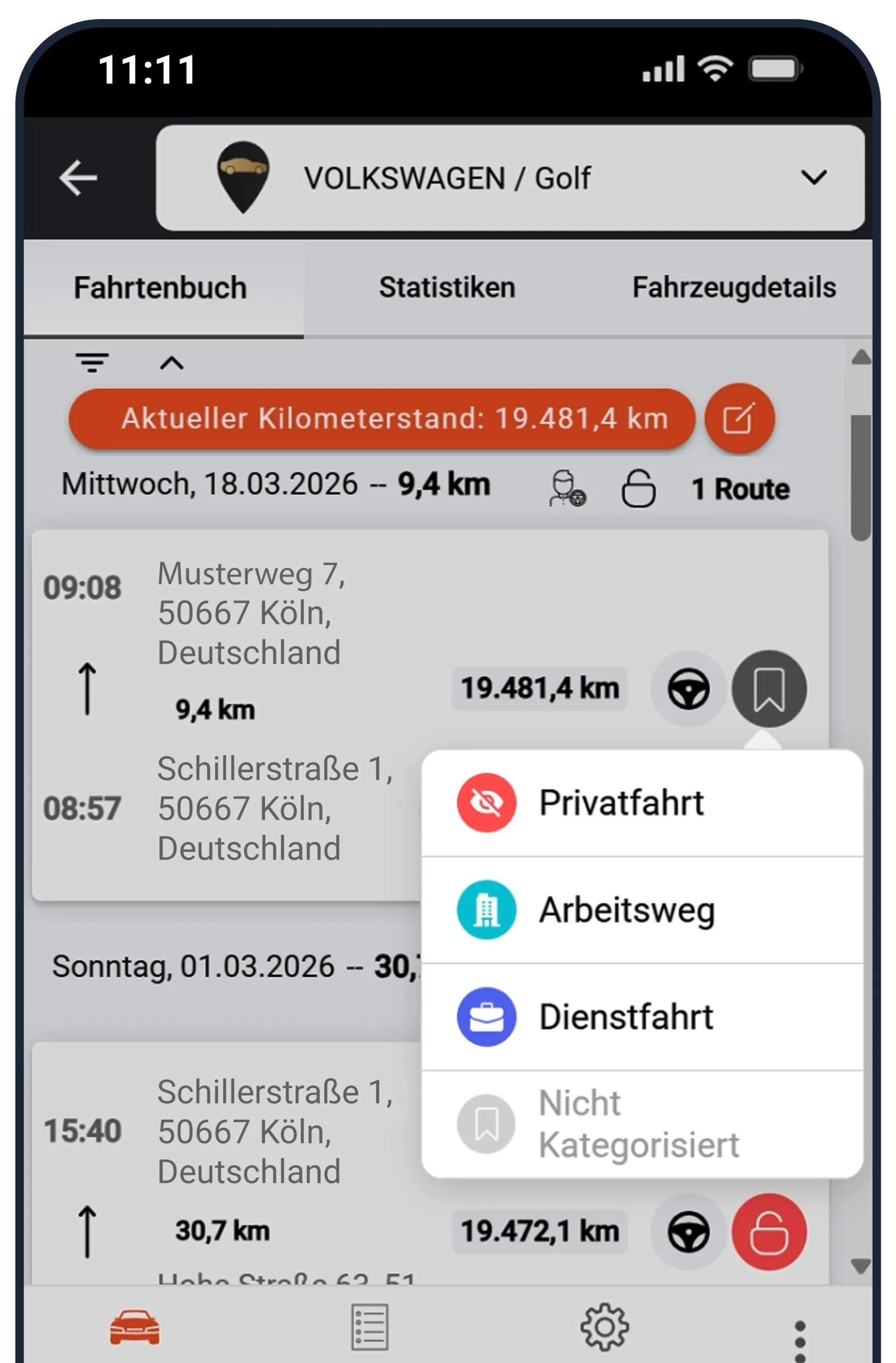
Task: Close the category menu via the bookmark button
Action: click(769, 688)
